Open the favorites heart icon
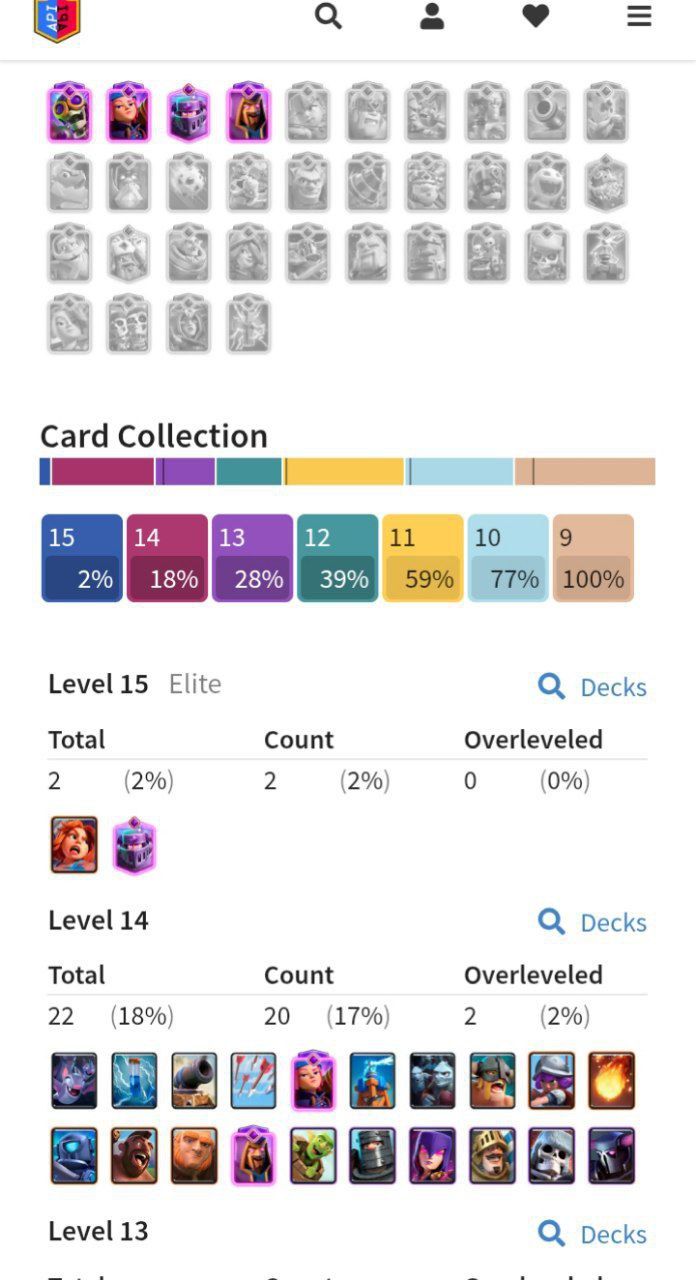The width and height of the screenshot is (696, 1280). 536,16
